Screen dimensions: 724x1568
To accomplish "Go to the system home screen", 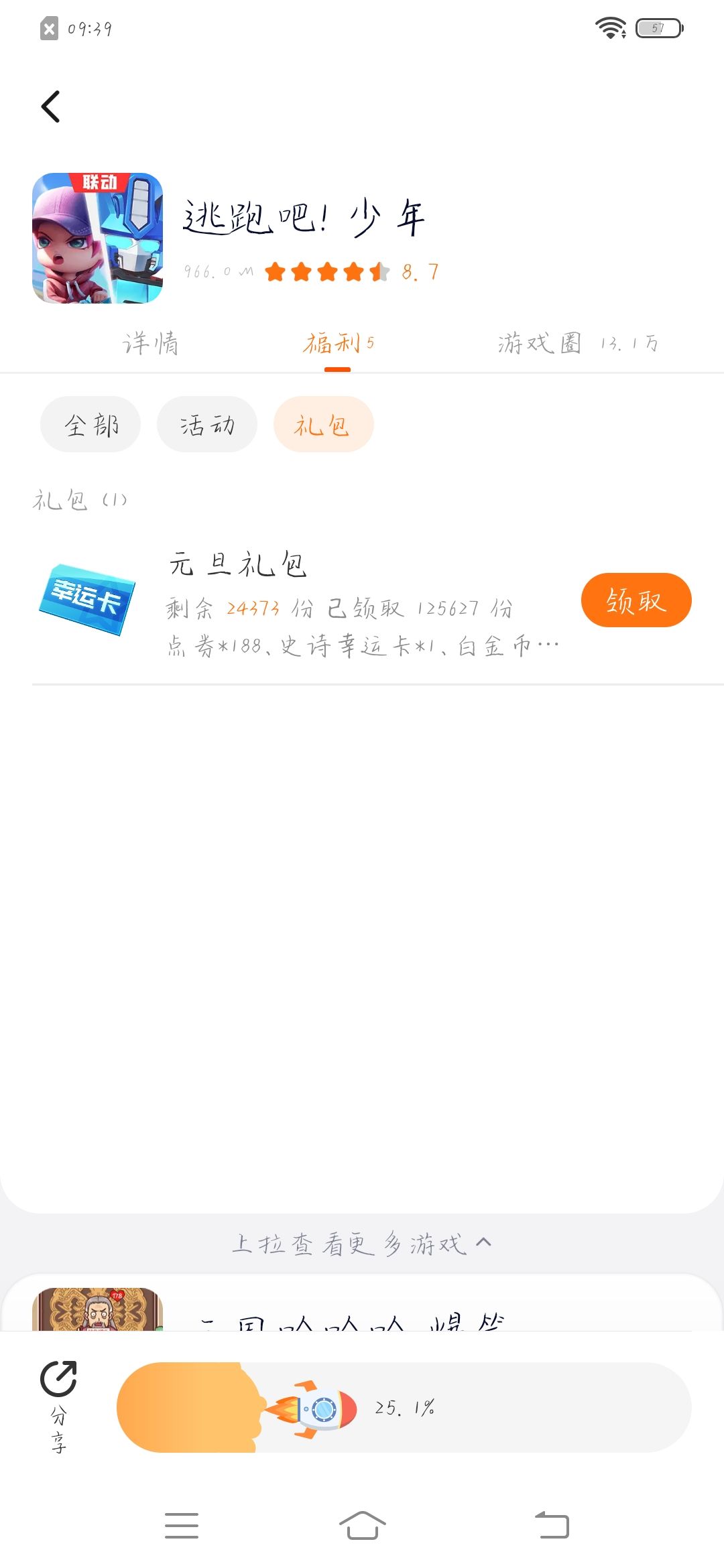I will pyautogui.click(x=362, y=1526).
